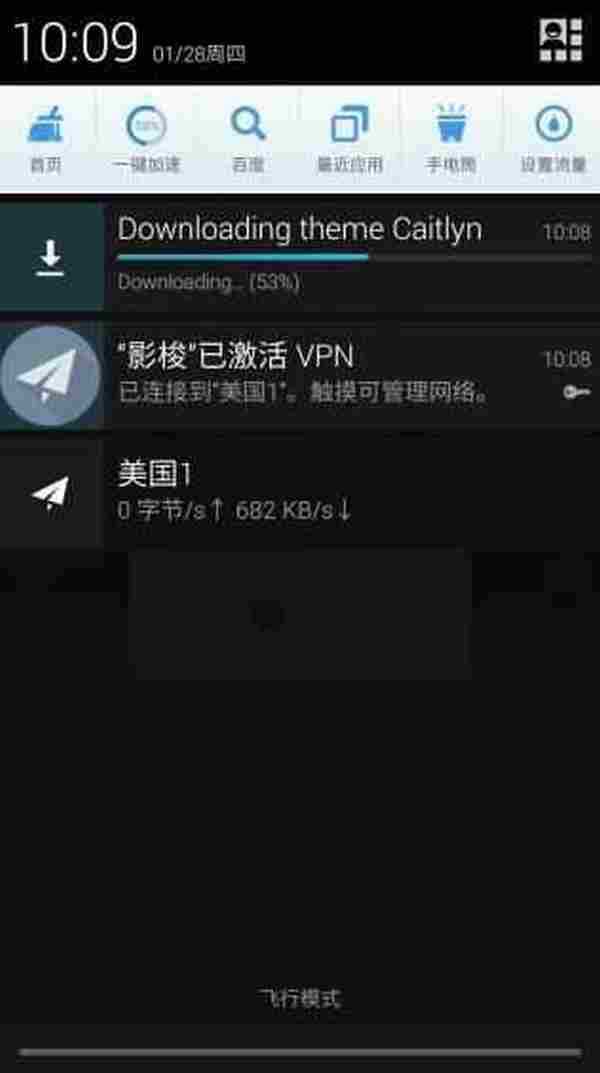Screen dimensions: 600x1073
Task: Open the 设置流量 data settings shortcut
Action: (552, 139)
